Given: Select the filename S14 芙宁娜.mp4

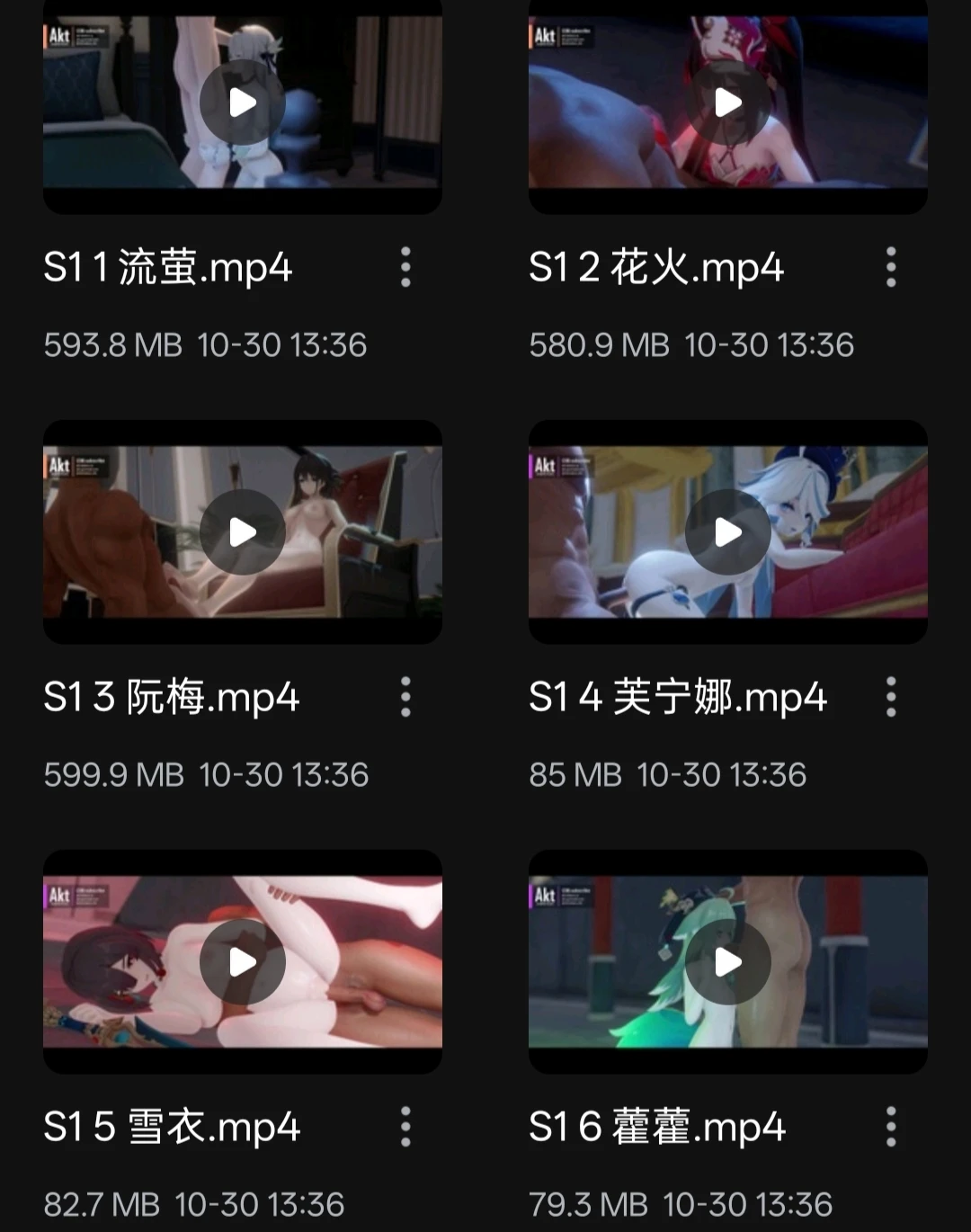Looking at the screenshot, I should coord(679,697).
